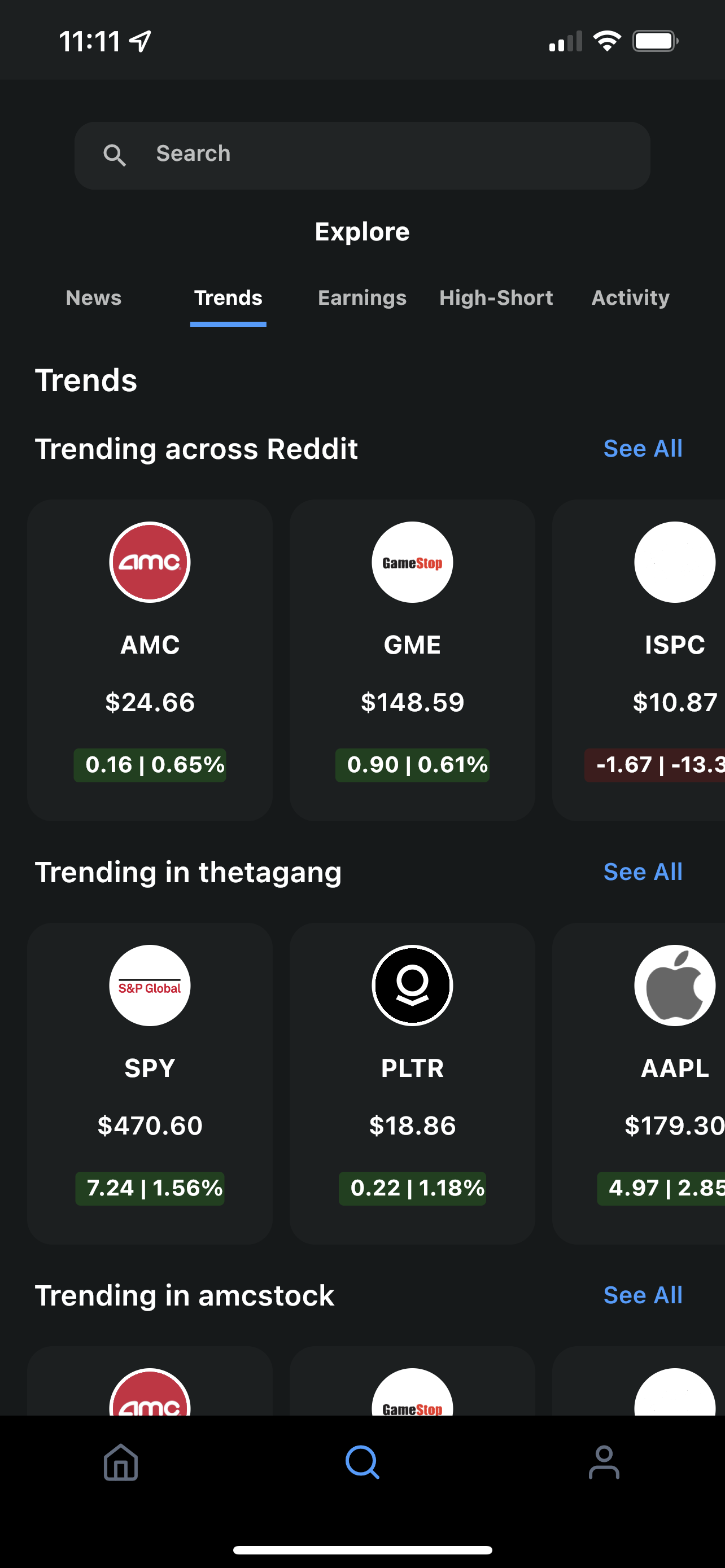See all stocks trending across Reddit
Image resolution: width=725 pixels, height=1568 pixels.
[x=642, y=449]
